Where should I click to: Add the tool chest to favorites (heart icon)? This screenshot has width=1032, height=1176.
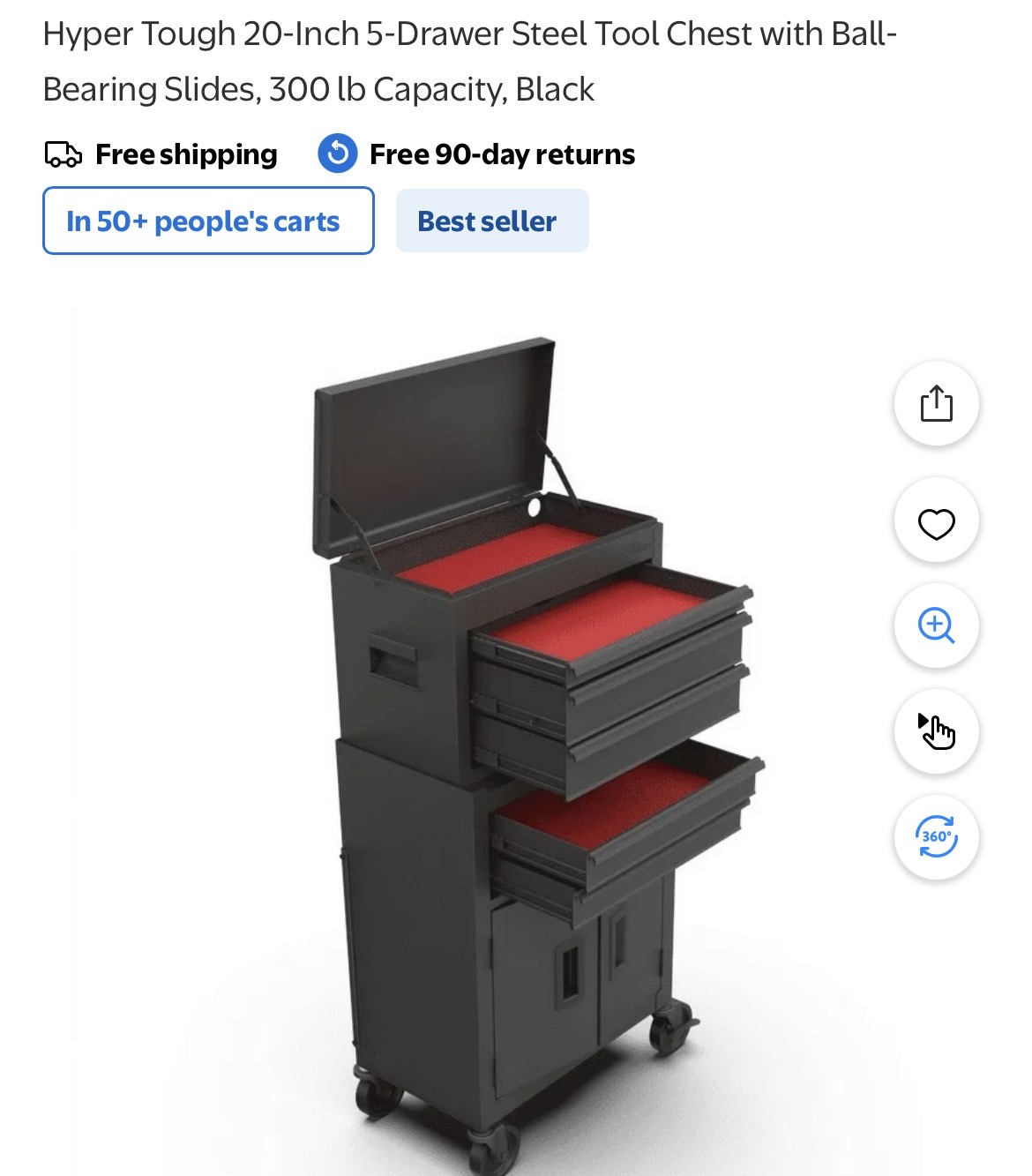936,522
